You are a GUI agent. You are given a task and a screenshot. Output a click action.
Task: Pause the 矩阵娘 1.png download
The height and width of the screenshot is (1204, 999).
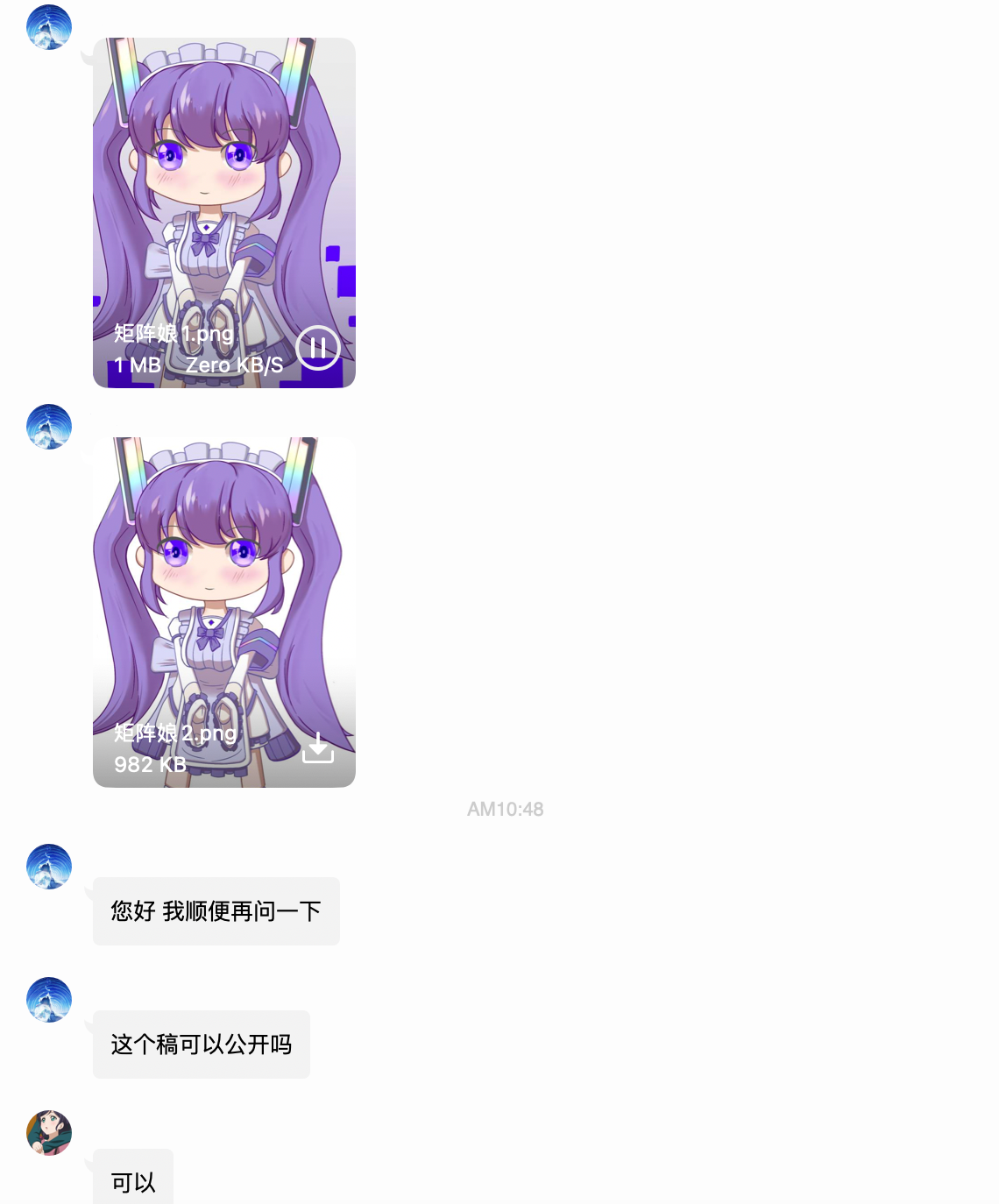coord(318,349)
